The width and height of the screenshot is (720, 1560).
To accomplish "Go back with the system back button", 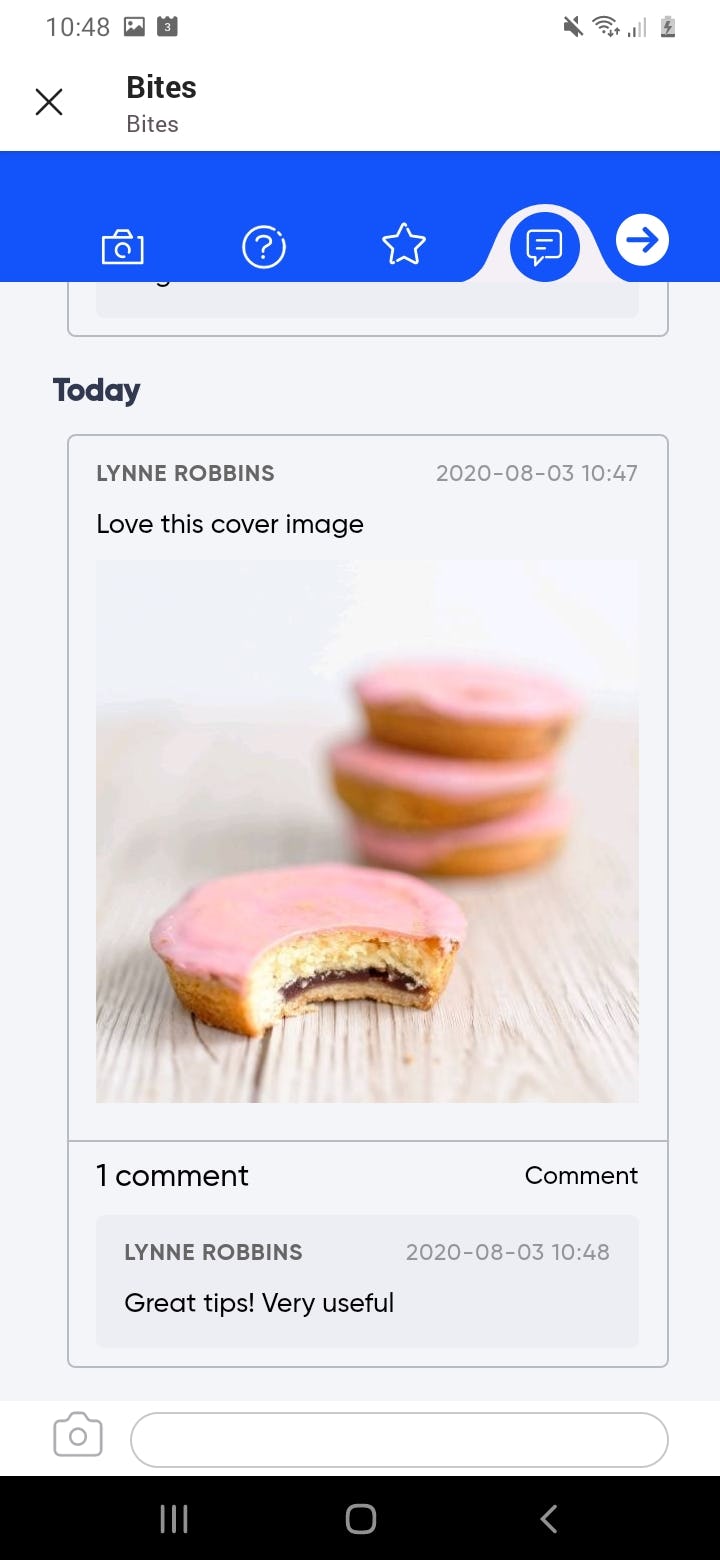I will (548, 1519).
